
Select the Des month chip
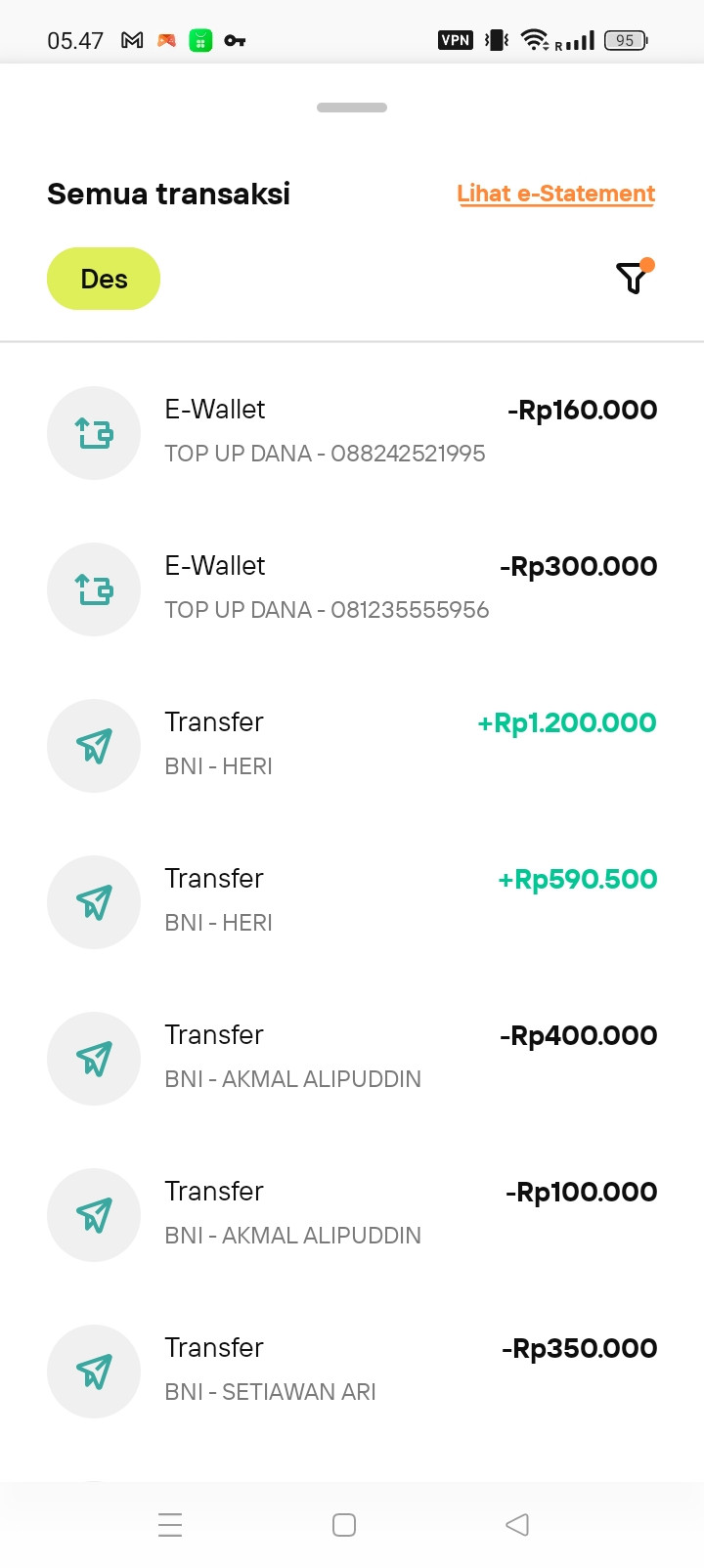104,279
